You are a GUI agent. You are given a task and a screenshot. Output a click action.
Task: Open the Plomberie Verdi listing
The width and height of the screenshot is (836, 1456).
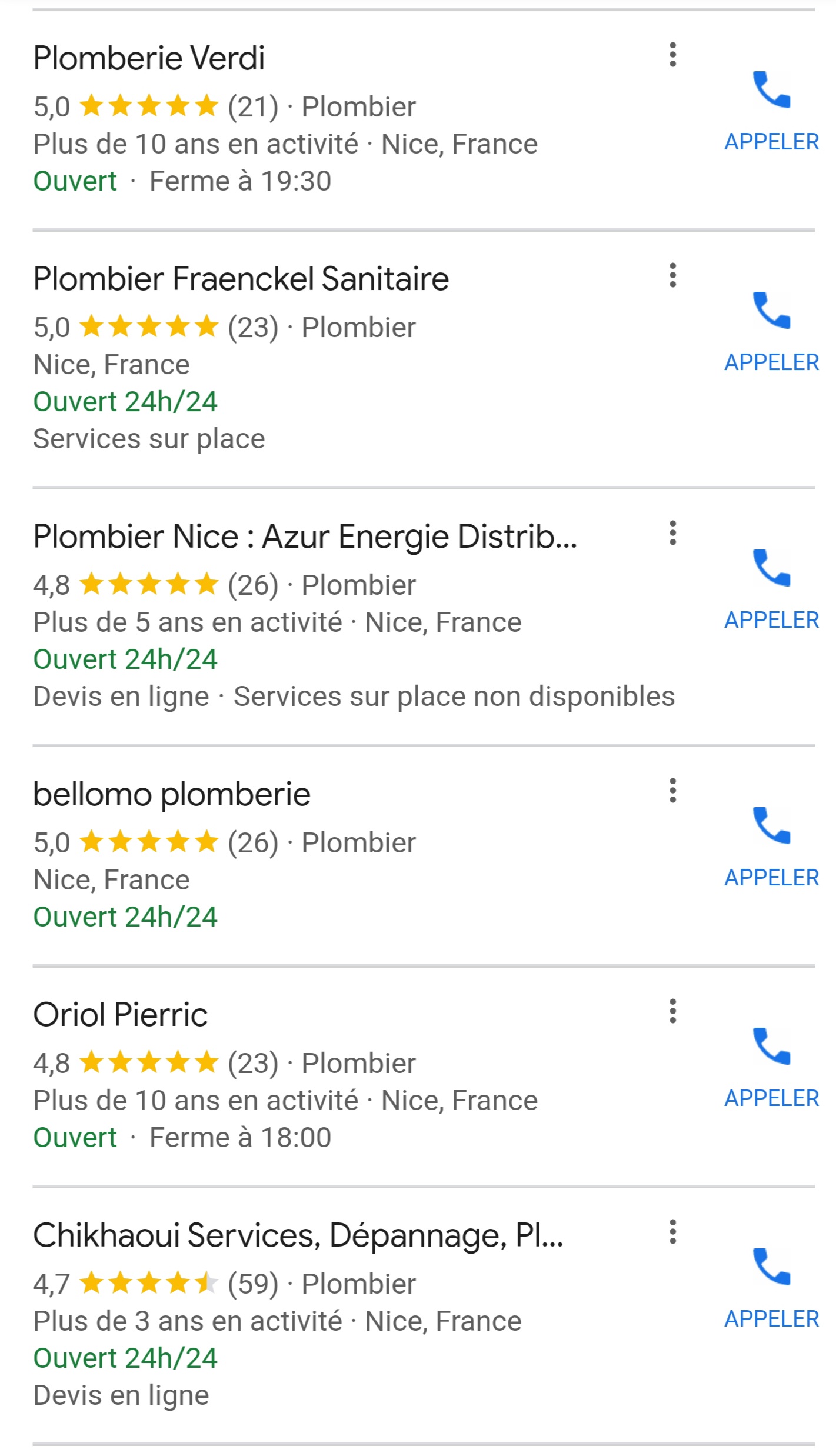[x=149, y=58]
